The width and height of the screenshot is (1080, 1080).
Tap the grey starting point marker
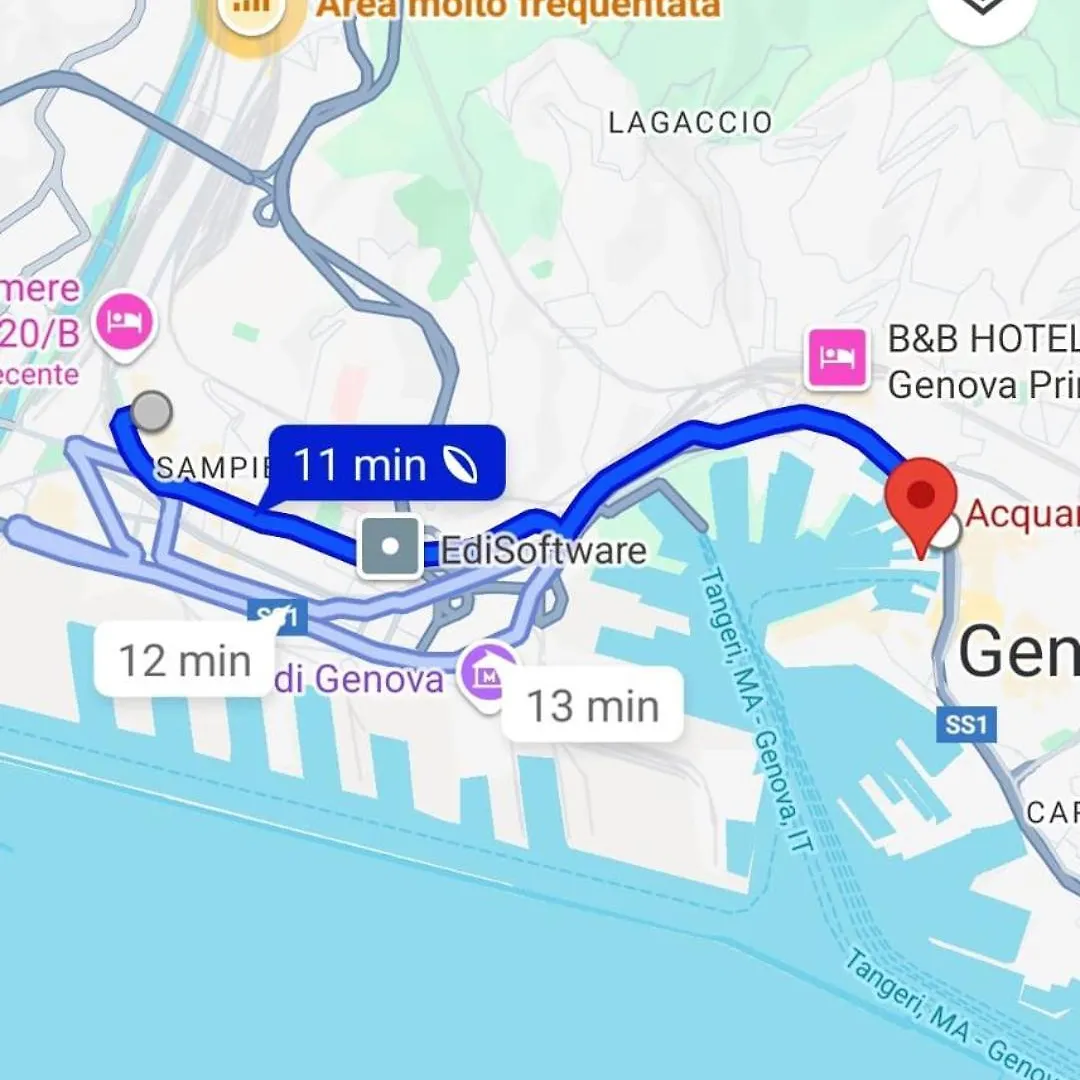click(x=152, y=410)
